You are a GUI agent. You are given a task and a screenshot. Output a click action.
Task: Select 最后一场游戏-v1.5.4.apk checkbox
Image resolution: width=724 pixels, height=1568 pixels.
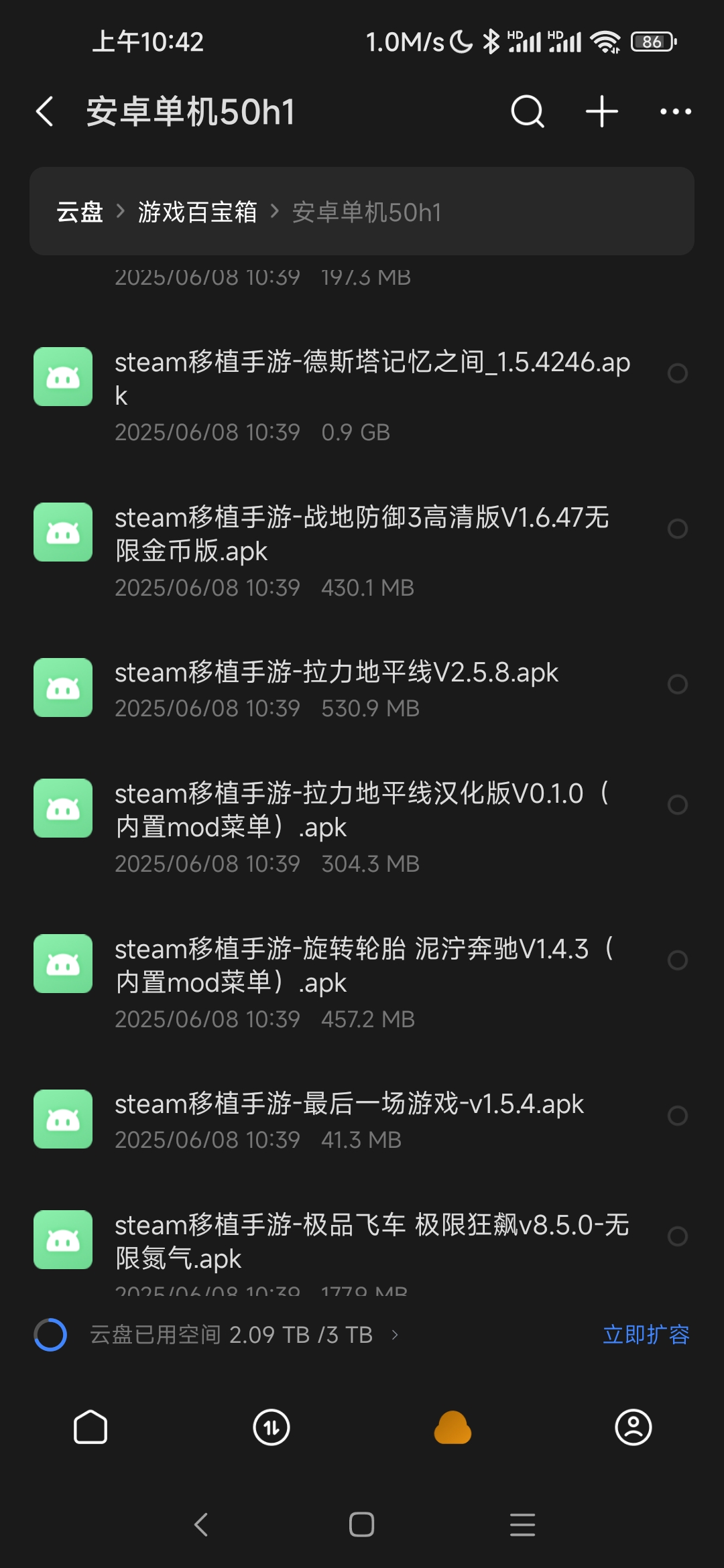(678, 1116)
